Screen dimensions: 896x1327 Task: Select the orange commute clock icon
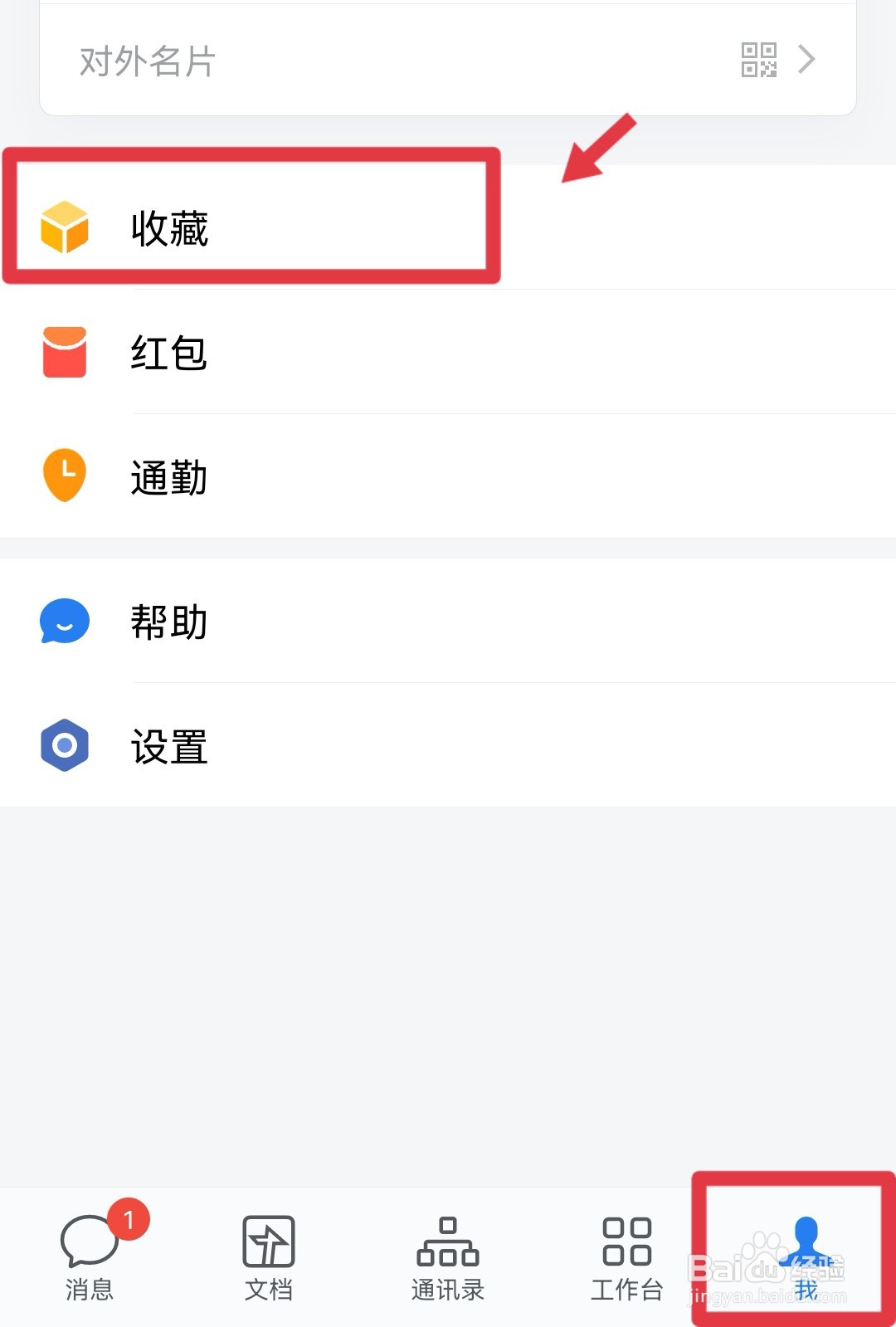tap(65, 475)
